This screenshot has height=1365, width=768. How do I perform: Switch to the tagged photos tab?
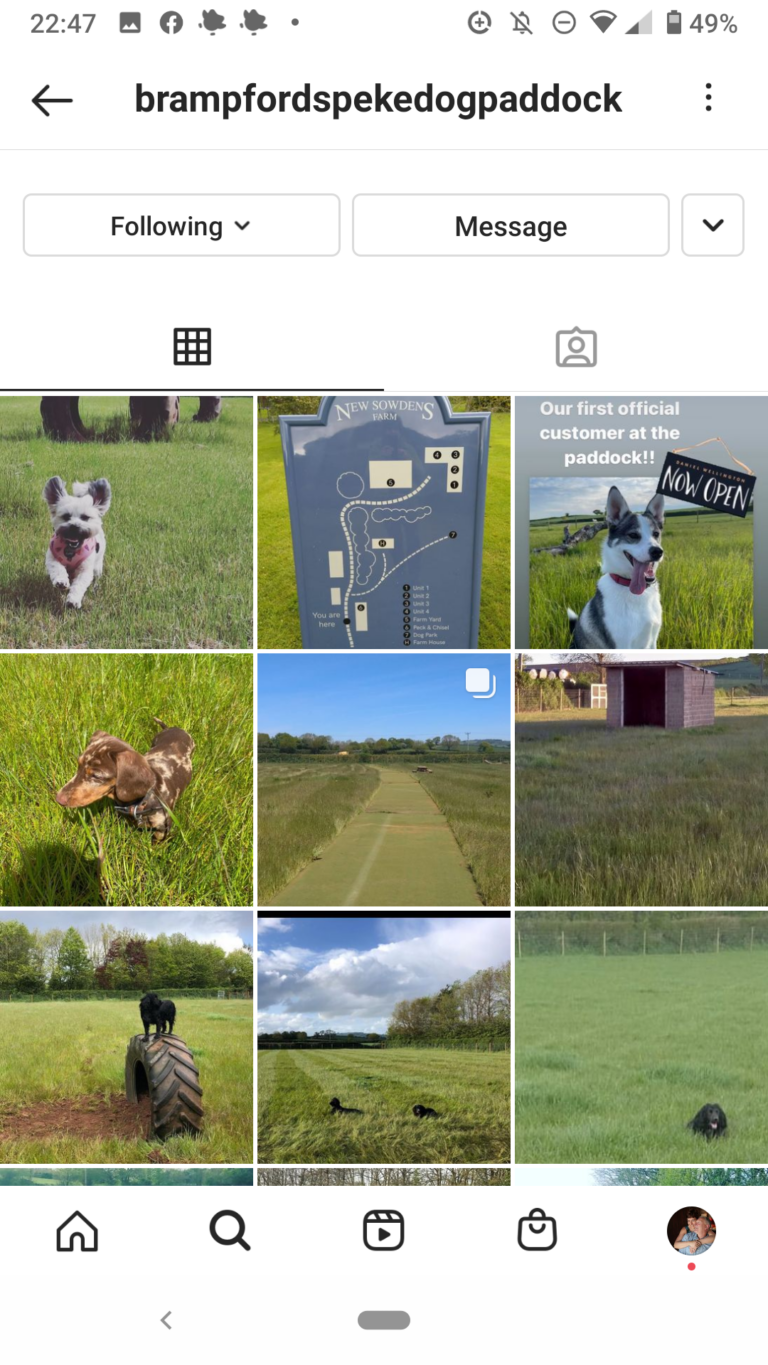(x=576, y=347)
